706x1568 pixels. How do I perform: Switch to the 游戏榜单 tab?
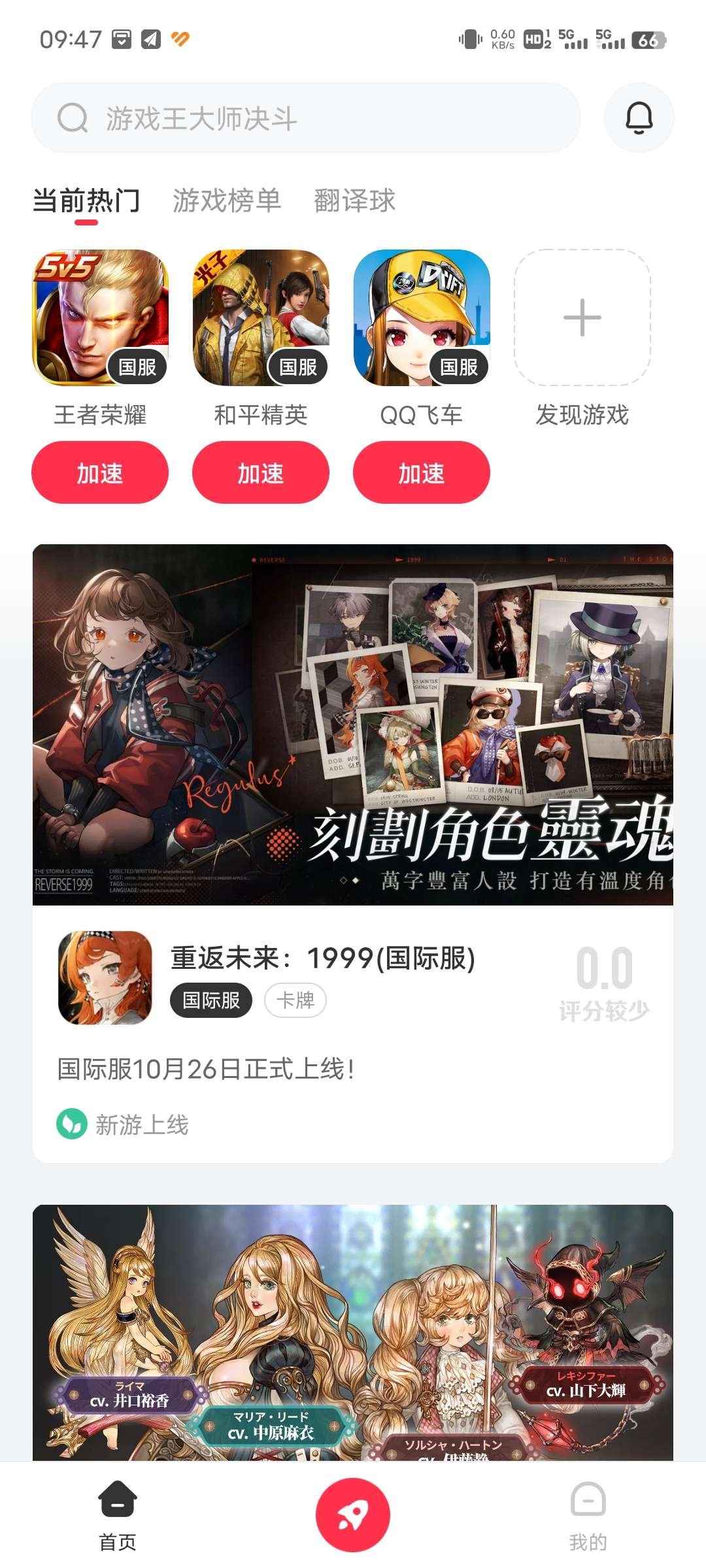coord(226,201)
